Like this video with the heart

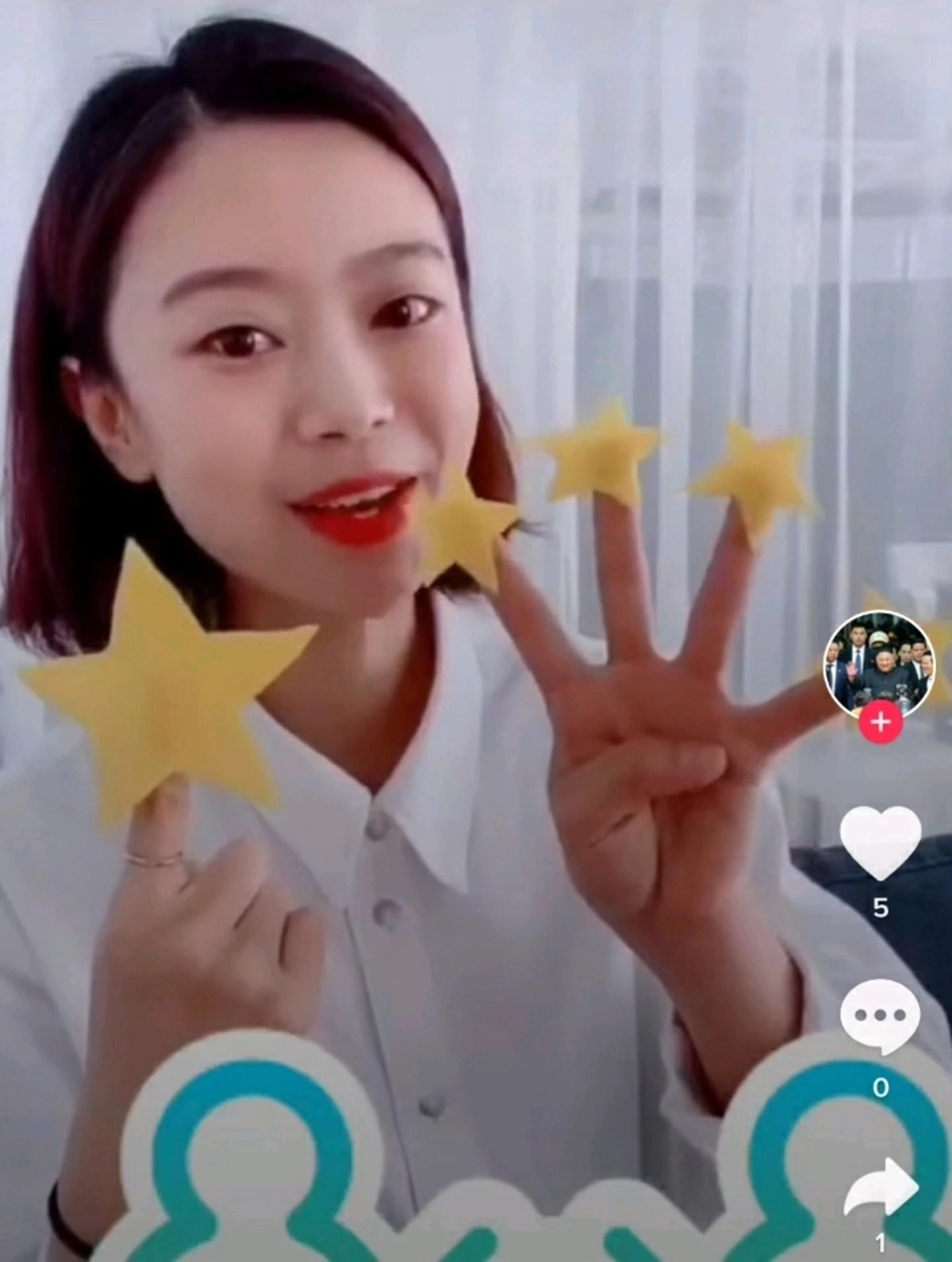pos(880,842)
